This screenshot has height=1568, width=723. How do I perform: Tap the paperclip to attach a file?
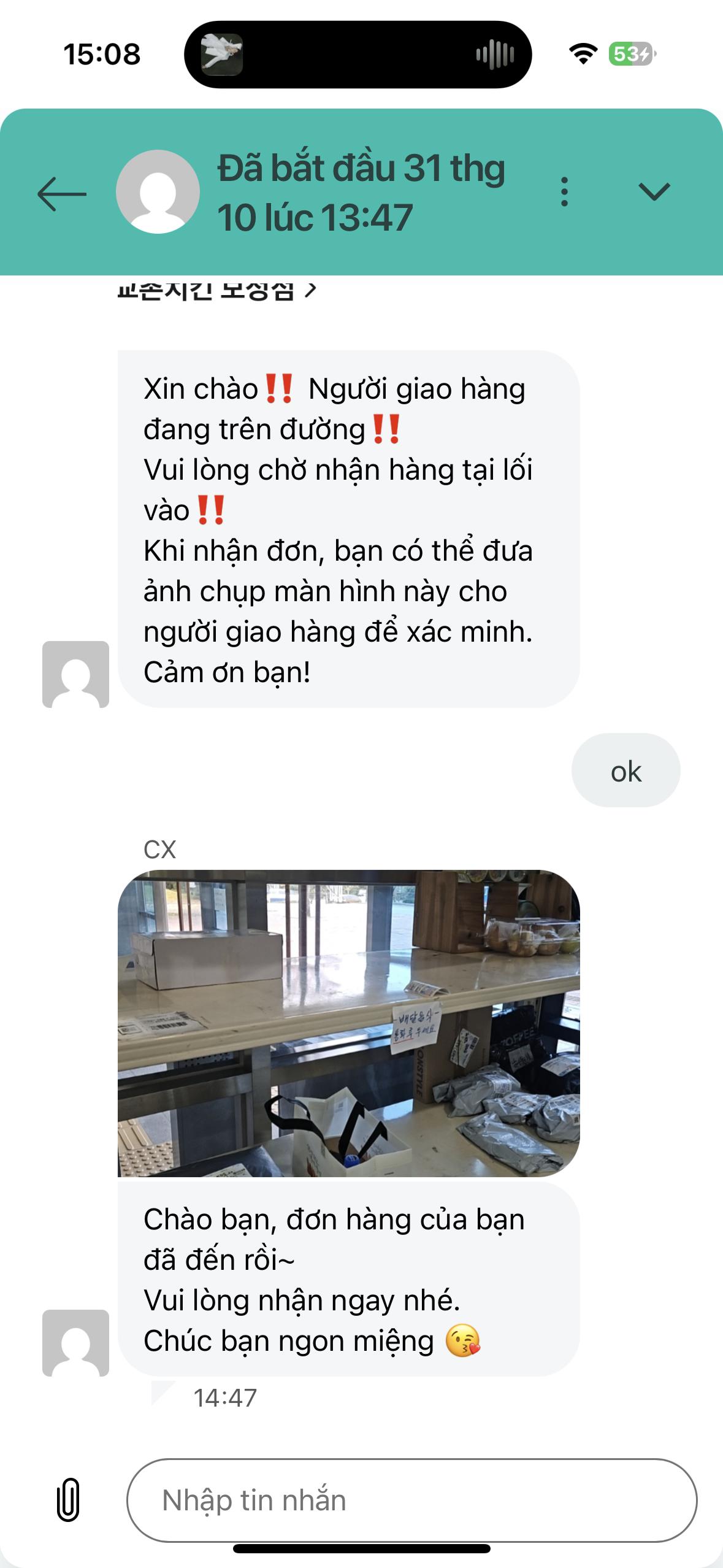68,1500
